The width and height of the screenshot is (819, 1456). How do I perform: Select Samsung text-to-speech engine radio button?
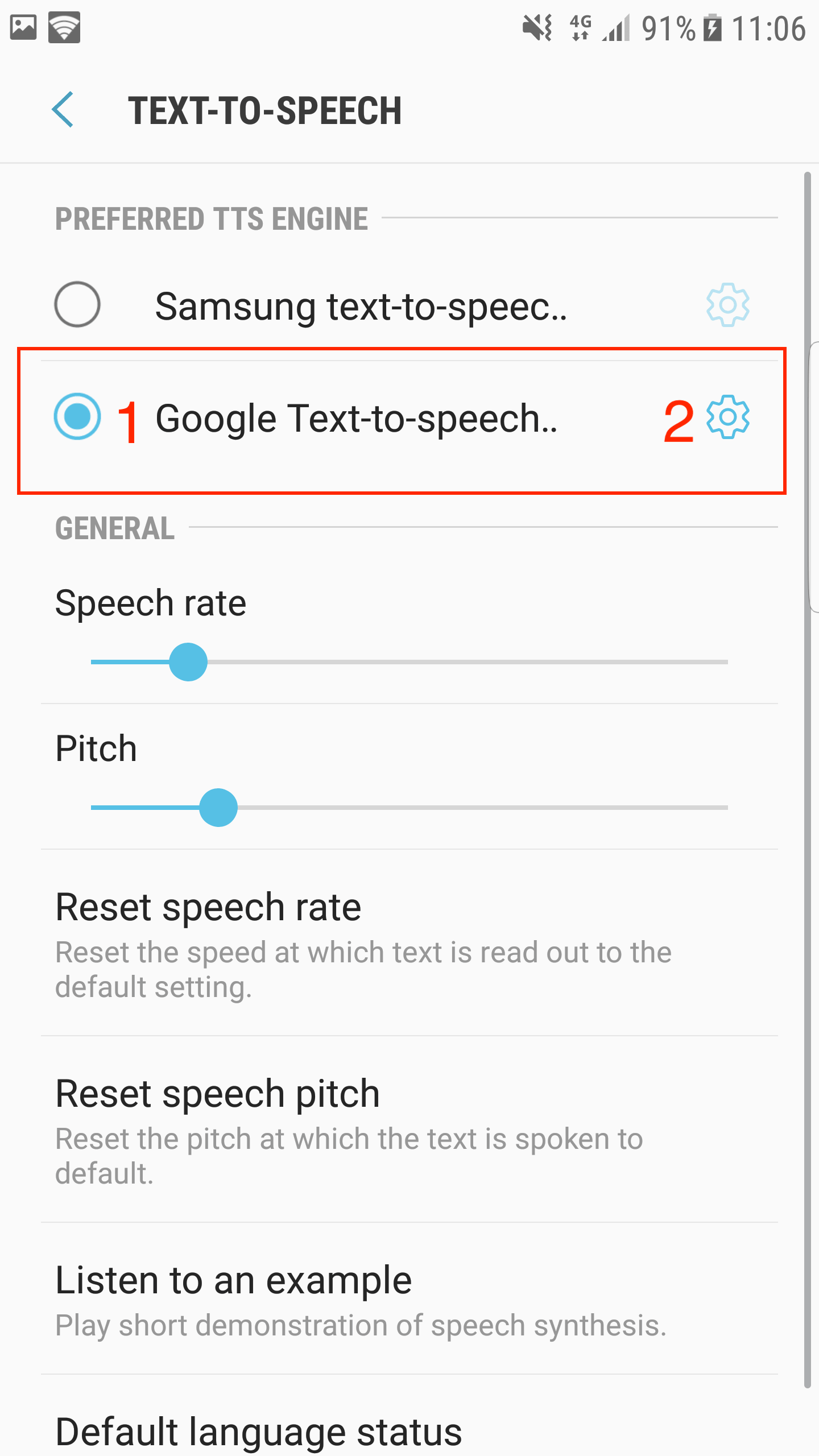tap(77, 304)
